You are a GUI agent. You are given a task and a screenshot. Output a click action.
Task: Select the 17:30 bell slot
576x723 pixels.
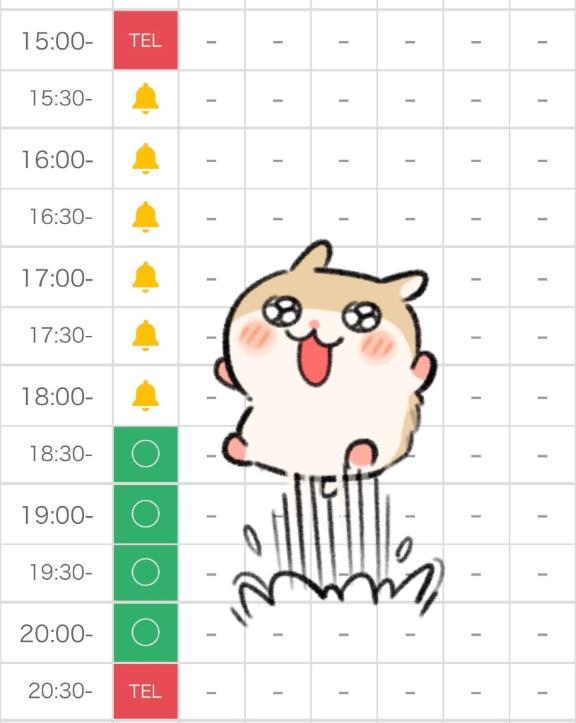146,335
